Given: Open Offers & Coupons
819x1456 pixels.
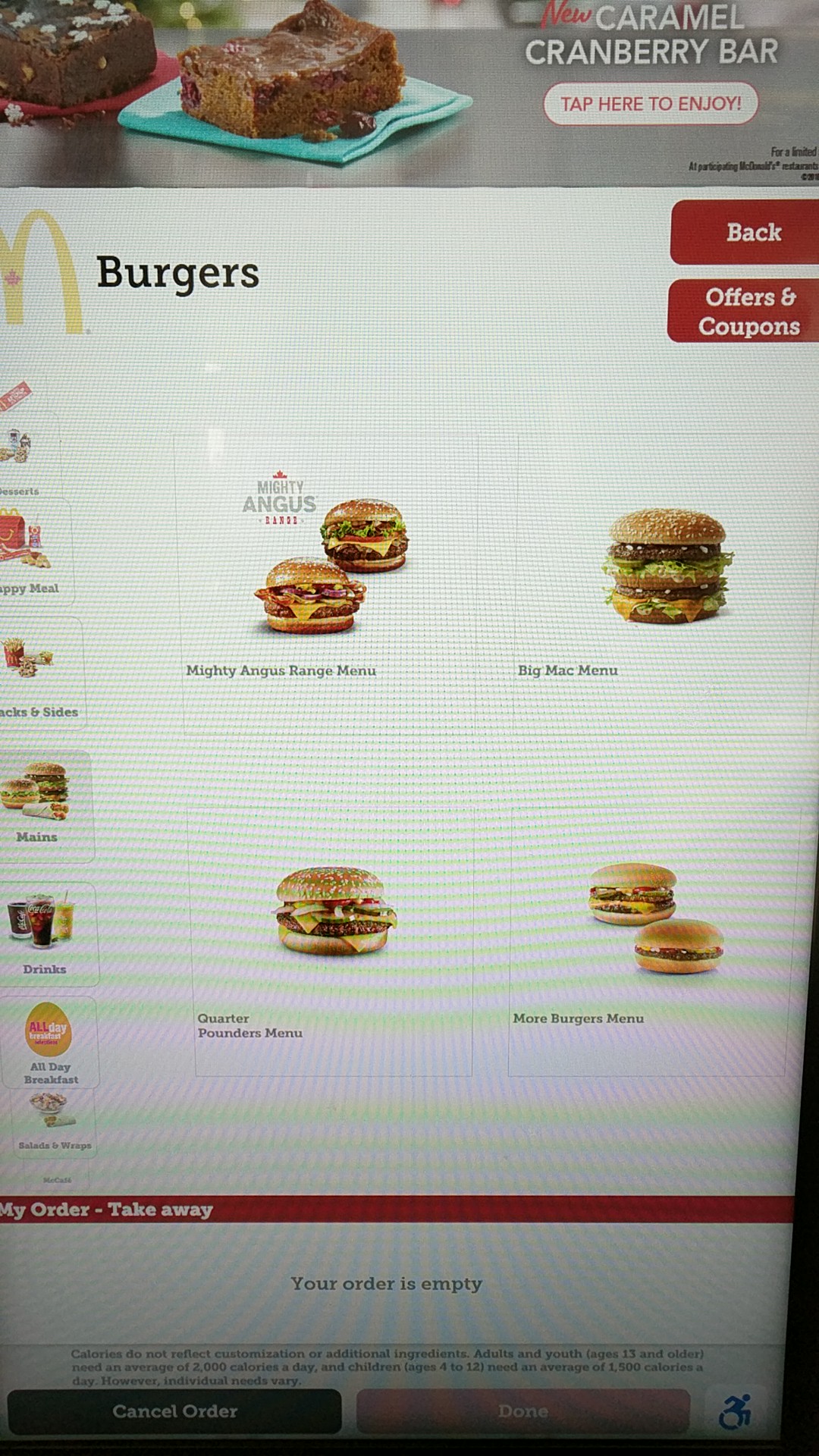Looking at the screenshot, I should [745, 312].
